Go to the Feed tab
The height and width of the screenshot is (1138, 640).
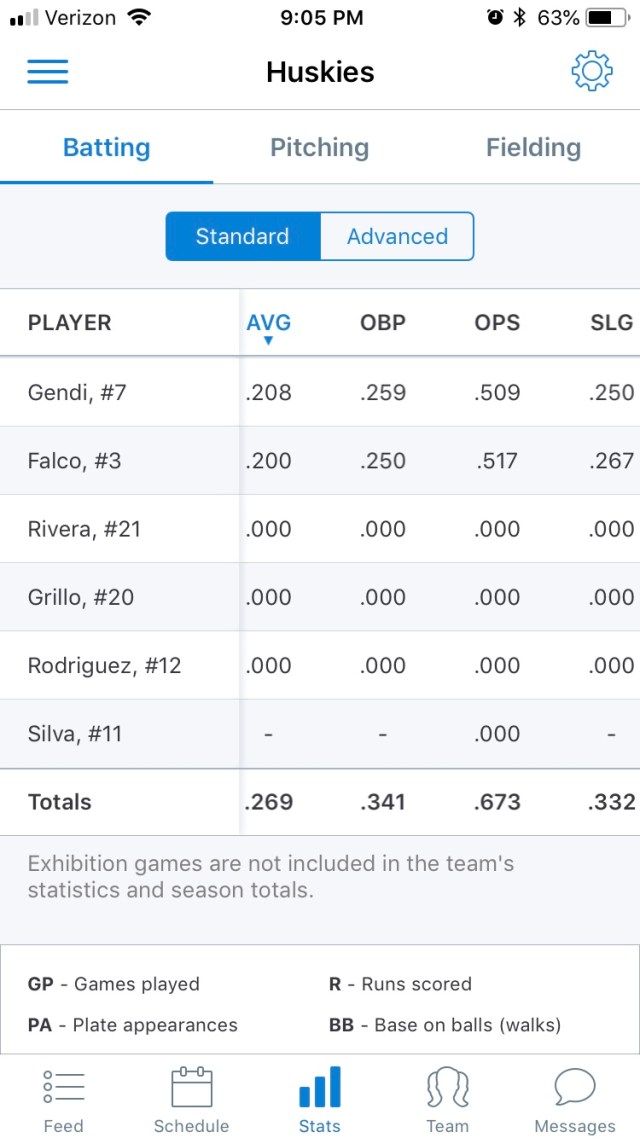click(x=63, y=1099)
